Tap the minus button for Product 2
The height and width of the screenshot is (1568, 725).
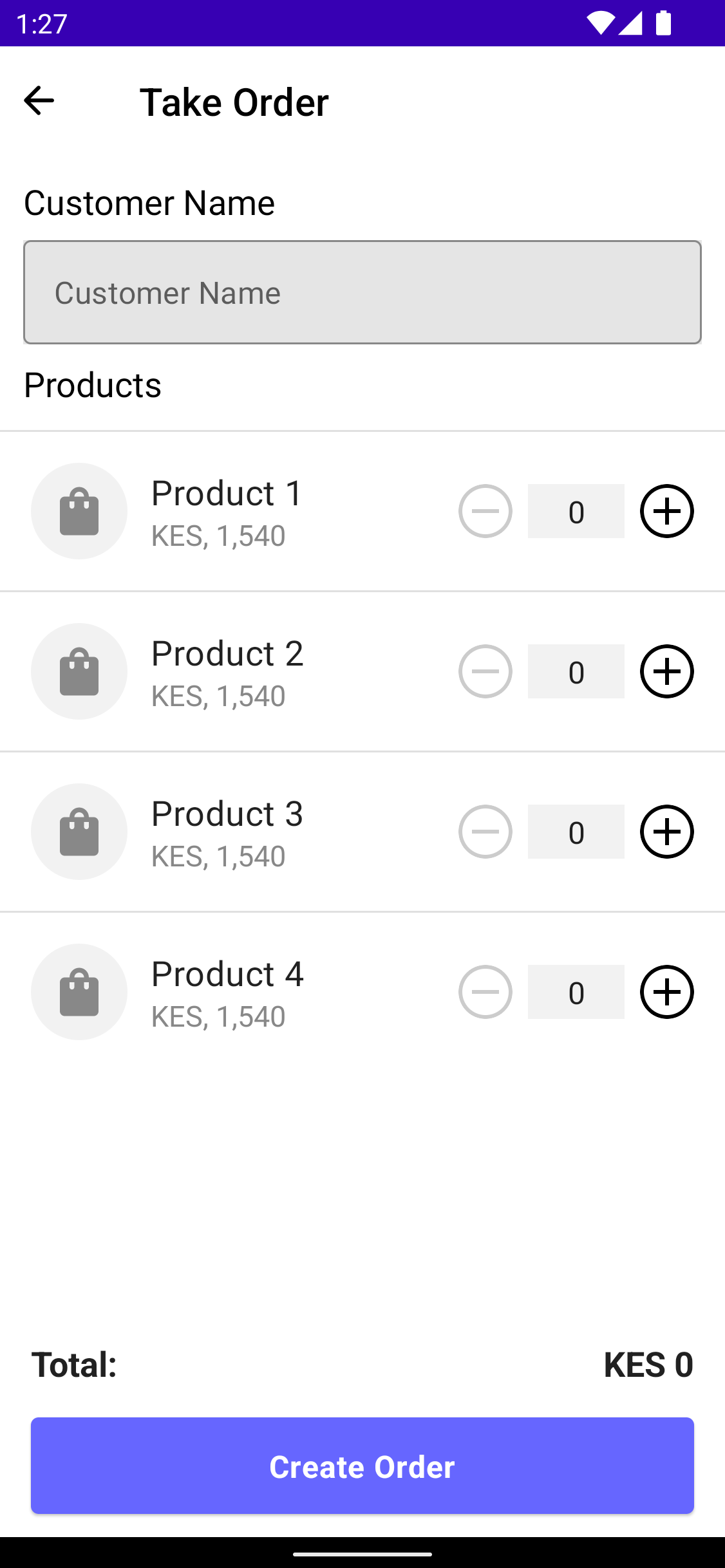coord(485,671)
